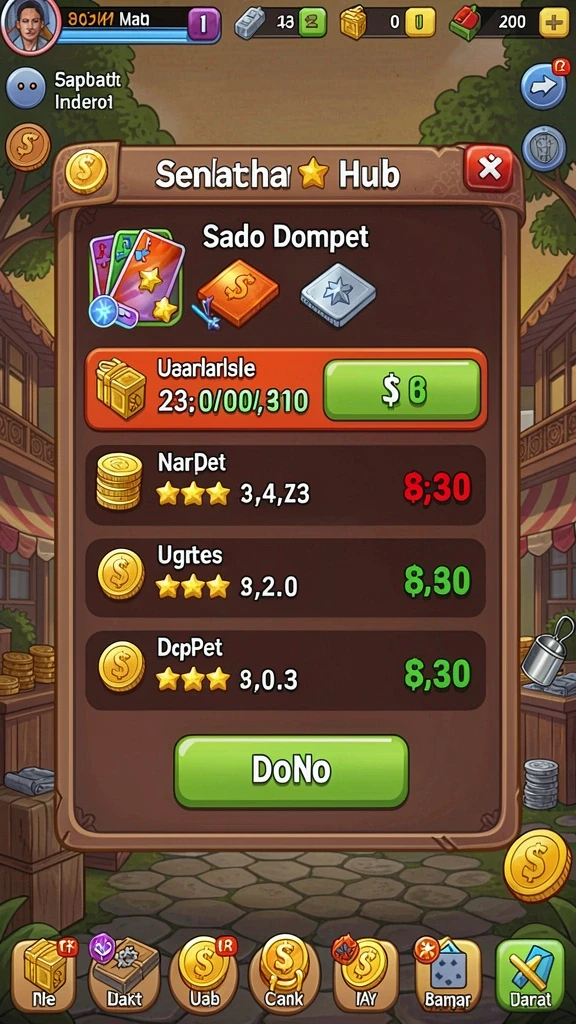
Task: Close the Senlathar Hub dialog
Action: coord(488,168)
